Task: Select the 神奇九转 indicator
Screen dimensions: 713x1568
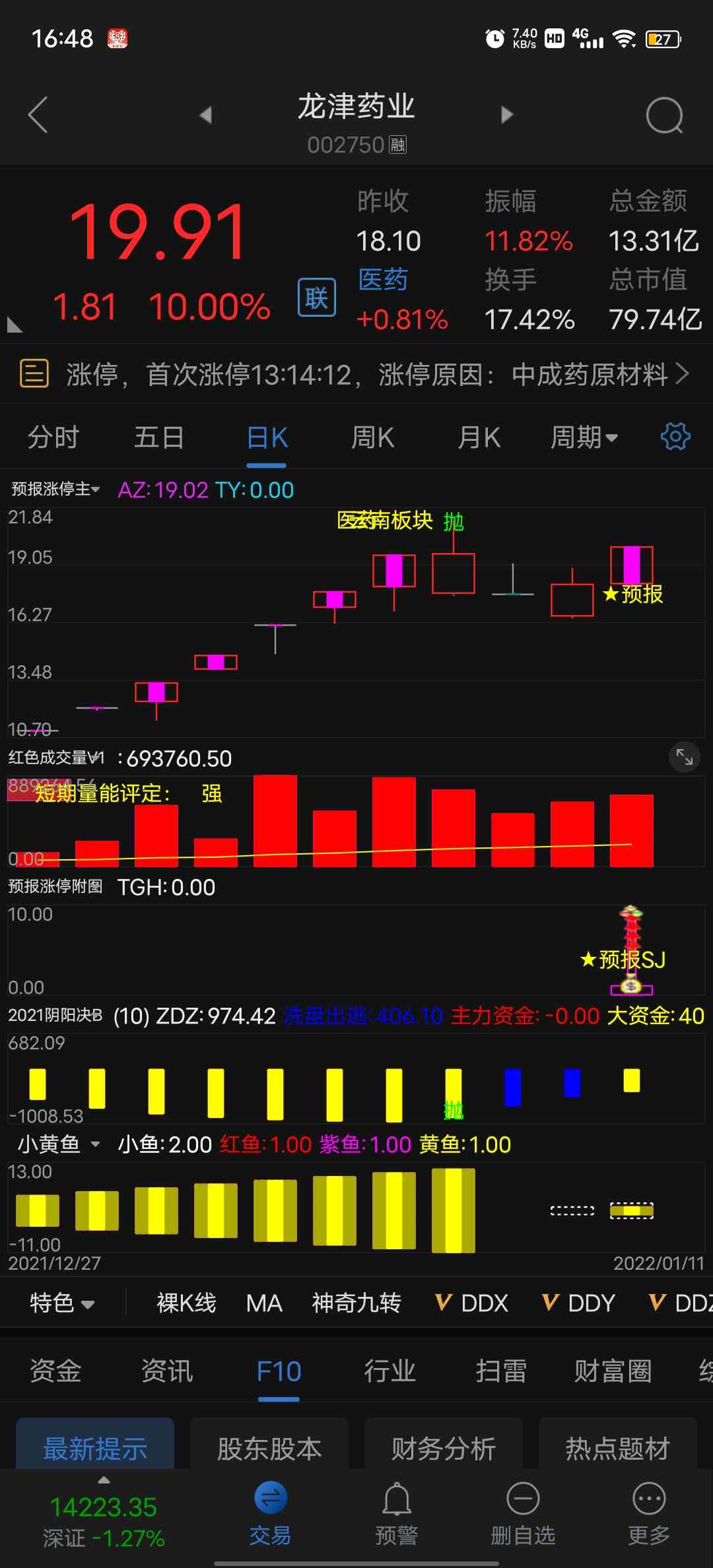Action: [x=356, y=1303]
